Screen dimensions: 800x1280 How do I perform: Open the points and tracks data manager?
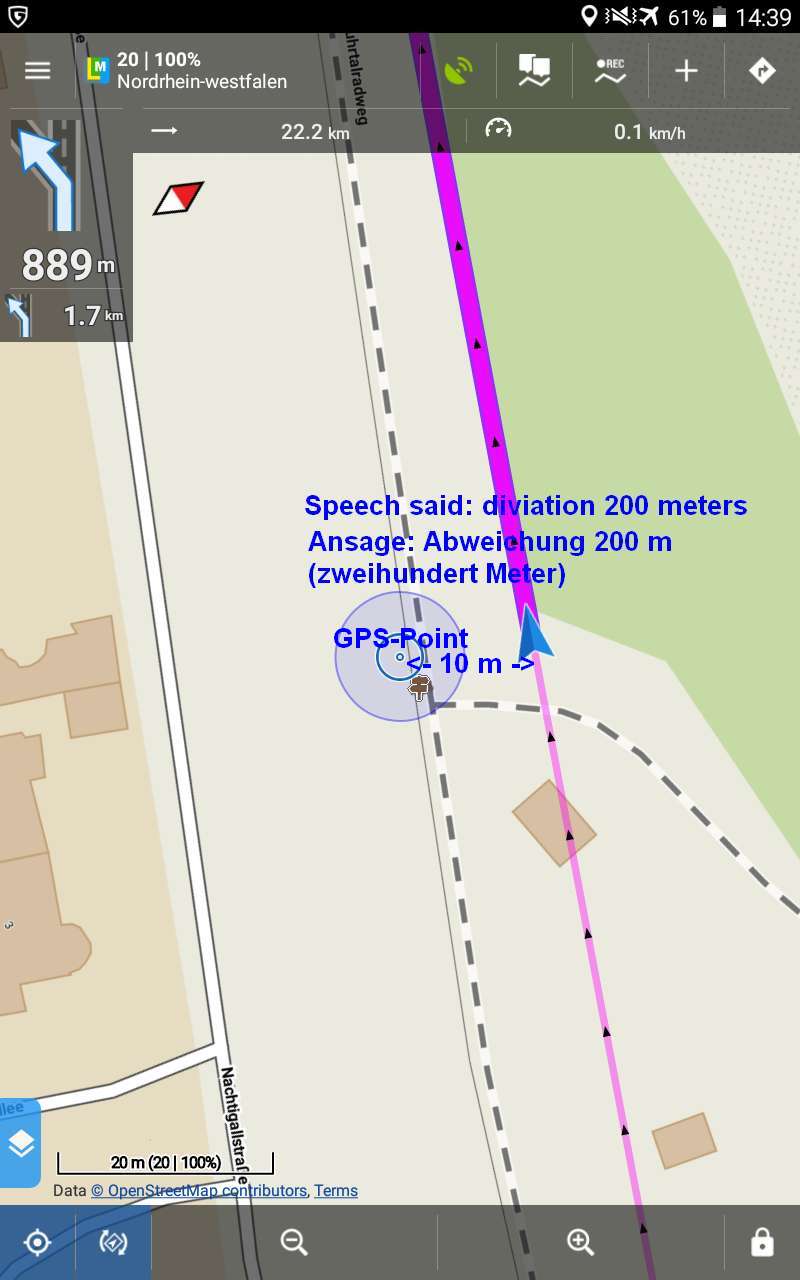pos(534,71)
